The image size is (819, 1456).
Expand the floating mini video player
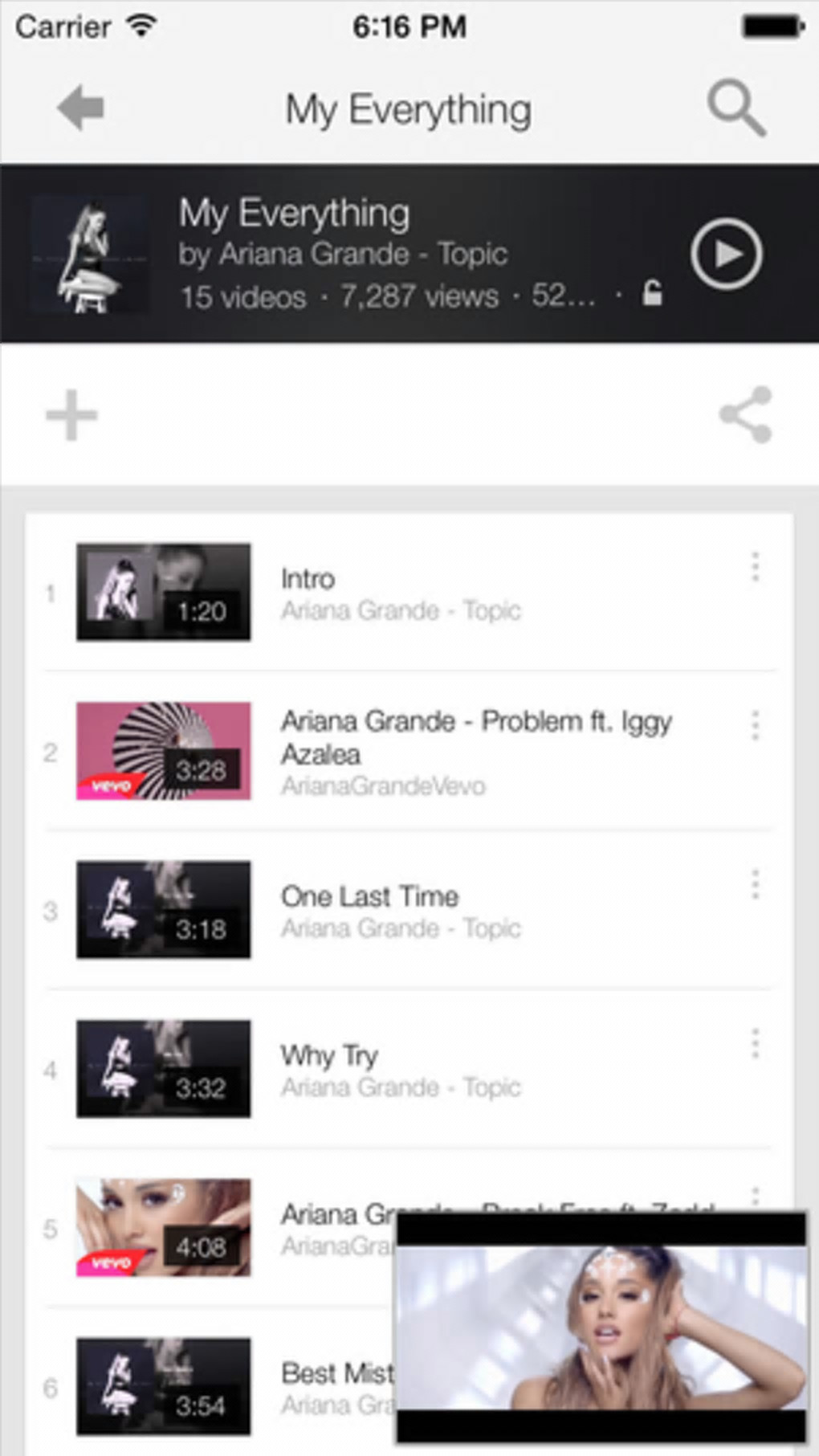(x=601, y=1328)
